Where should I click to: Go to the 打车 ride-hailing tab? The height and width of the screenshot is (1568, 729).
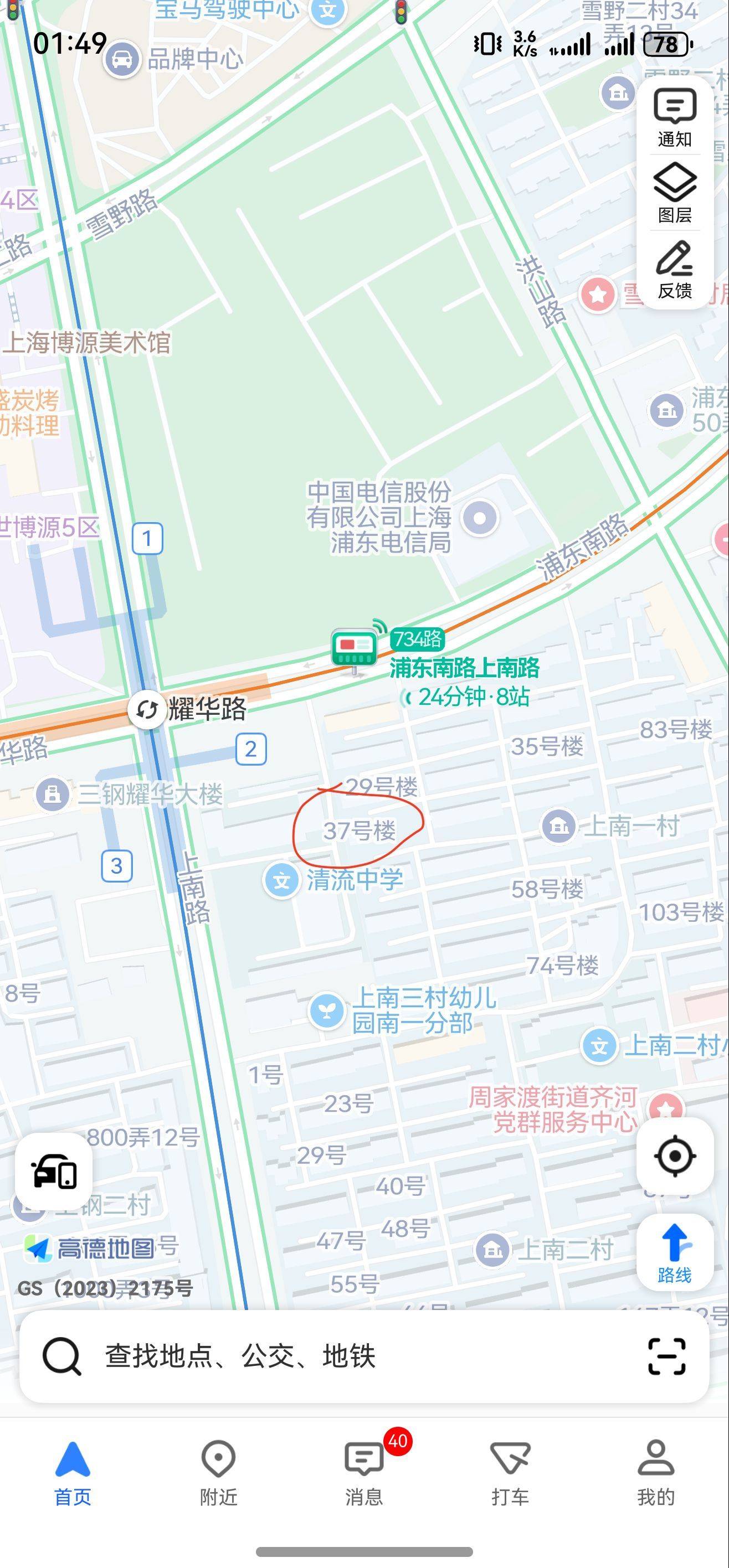click(x=510, y=1473)
